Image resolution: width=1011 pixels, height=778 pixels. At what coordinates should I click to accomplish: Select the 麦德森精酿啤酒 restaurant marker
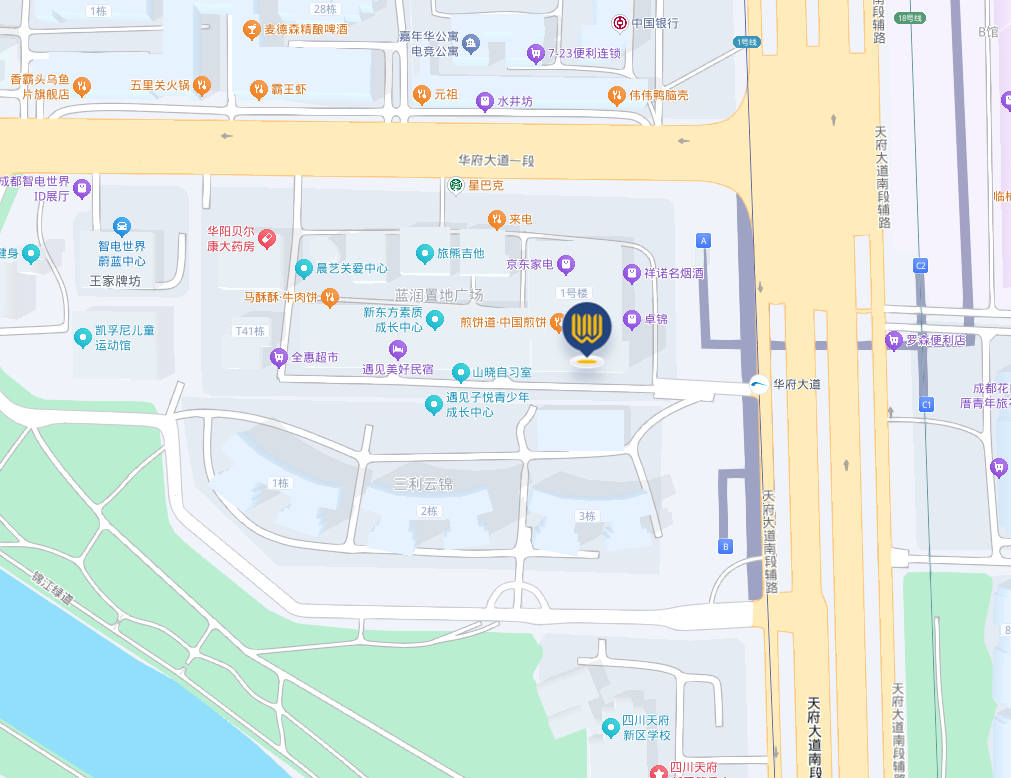pyautogui.click(x=250, y=30)
